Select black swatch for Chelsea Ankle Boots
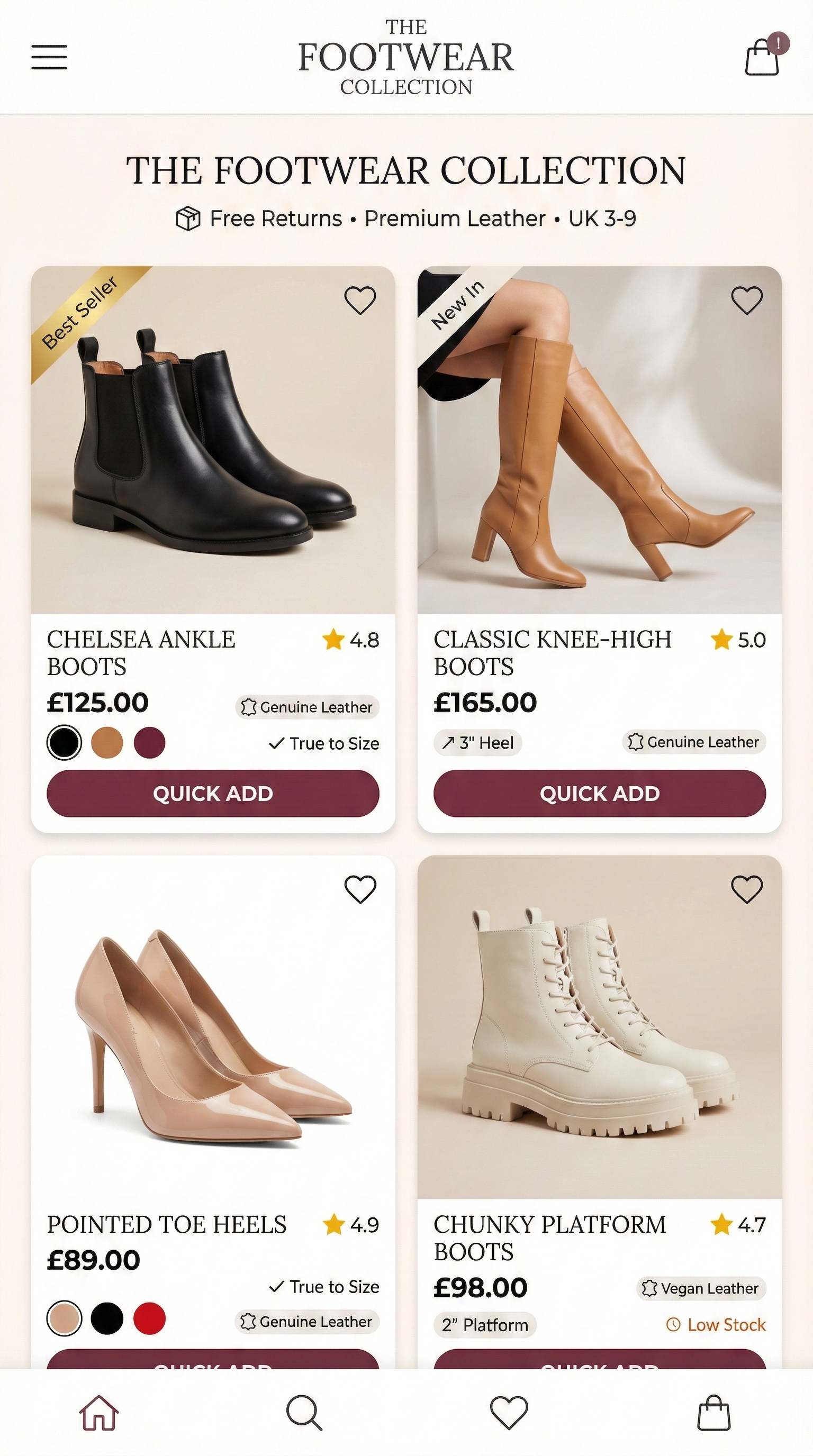 [64, 743]
